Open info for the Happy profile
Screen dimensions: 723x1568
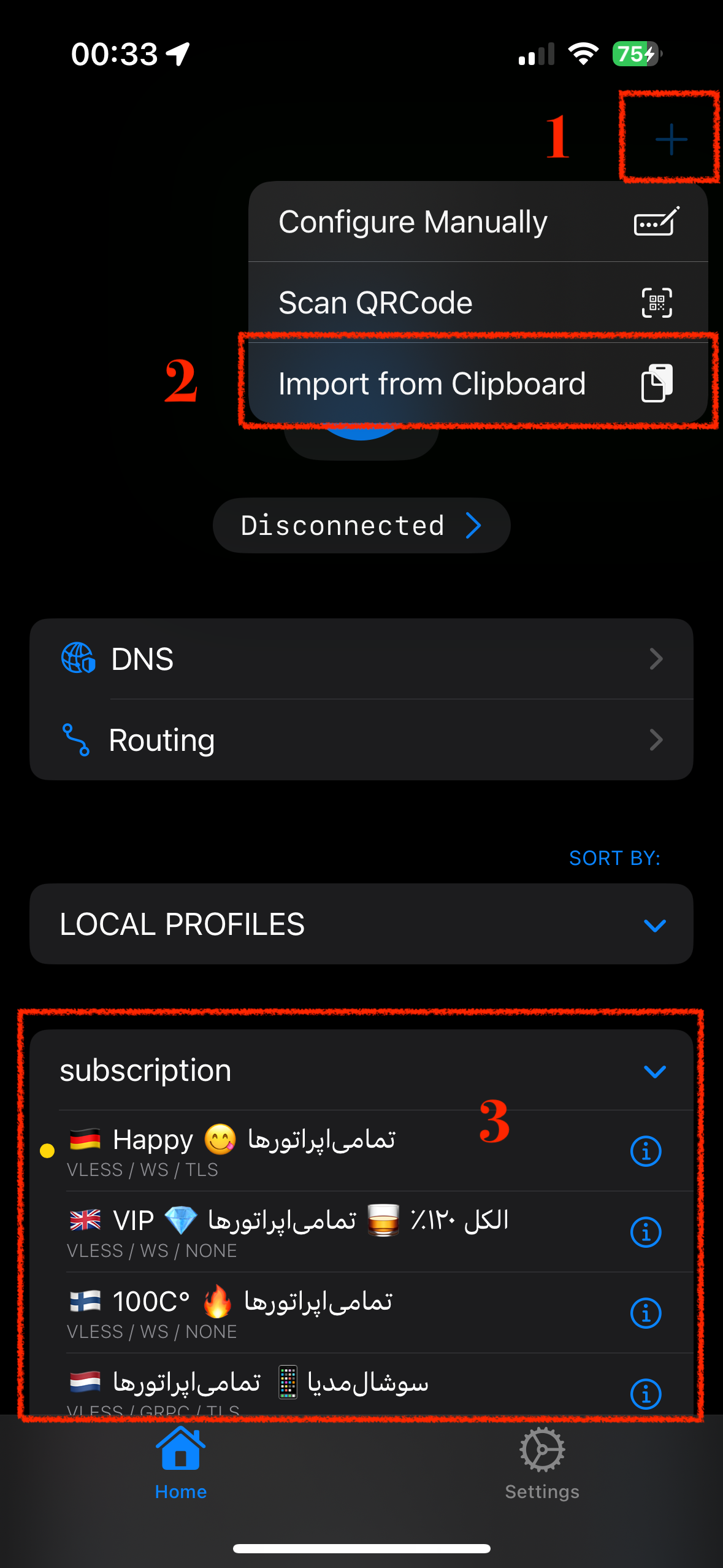646,1151
